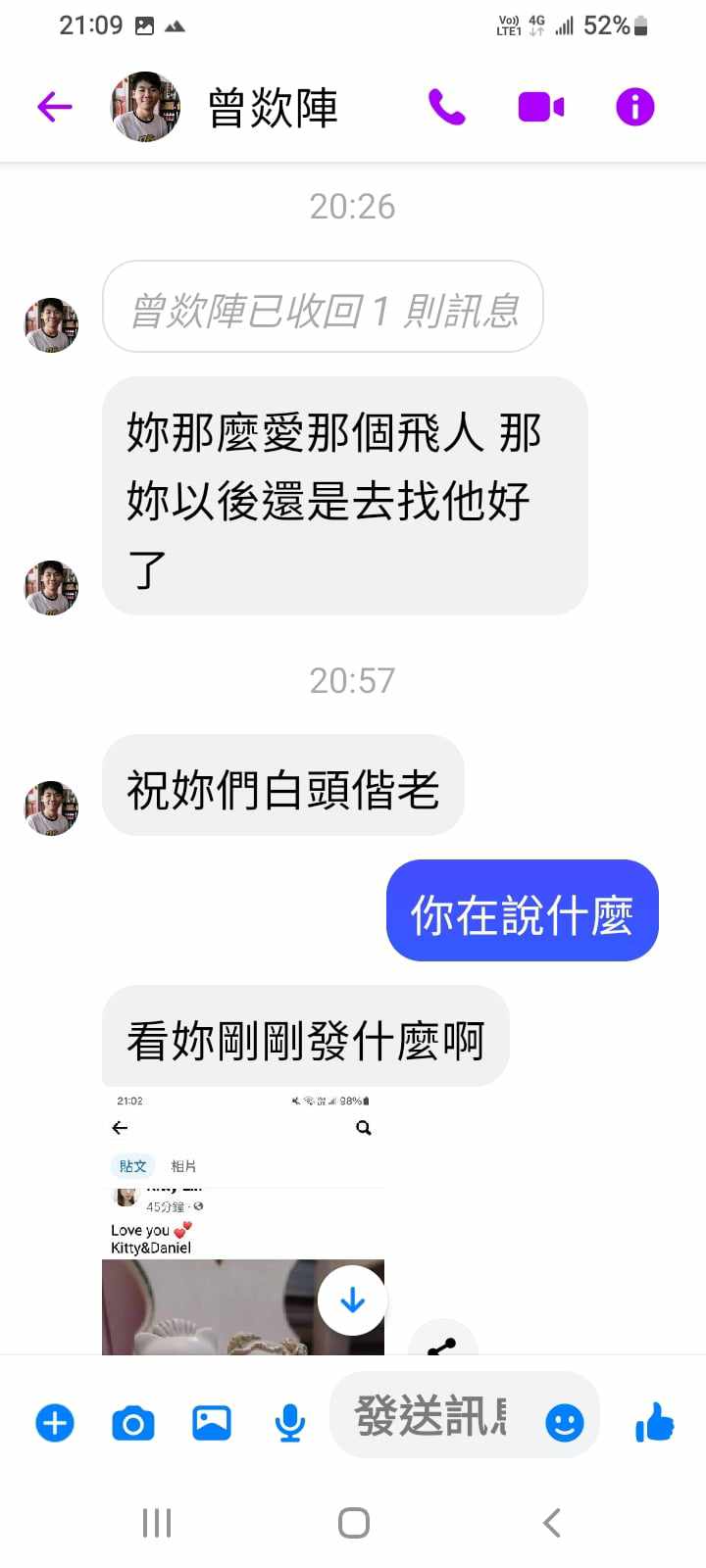Start a voice call with 曾欻陣
706x1568 pixels.
click(x=446, y=107)
